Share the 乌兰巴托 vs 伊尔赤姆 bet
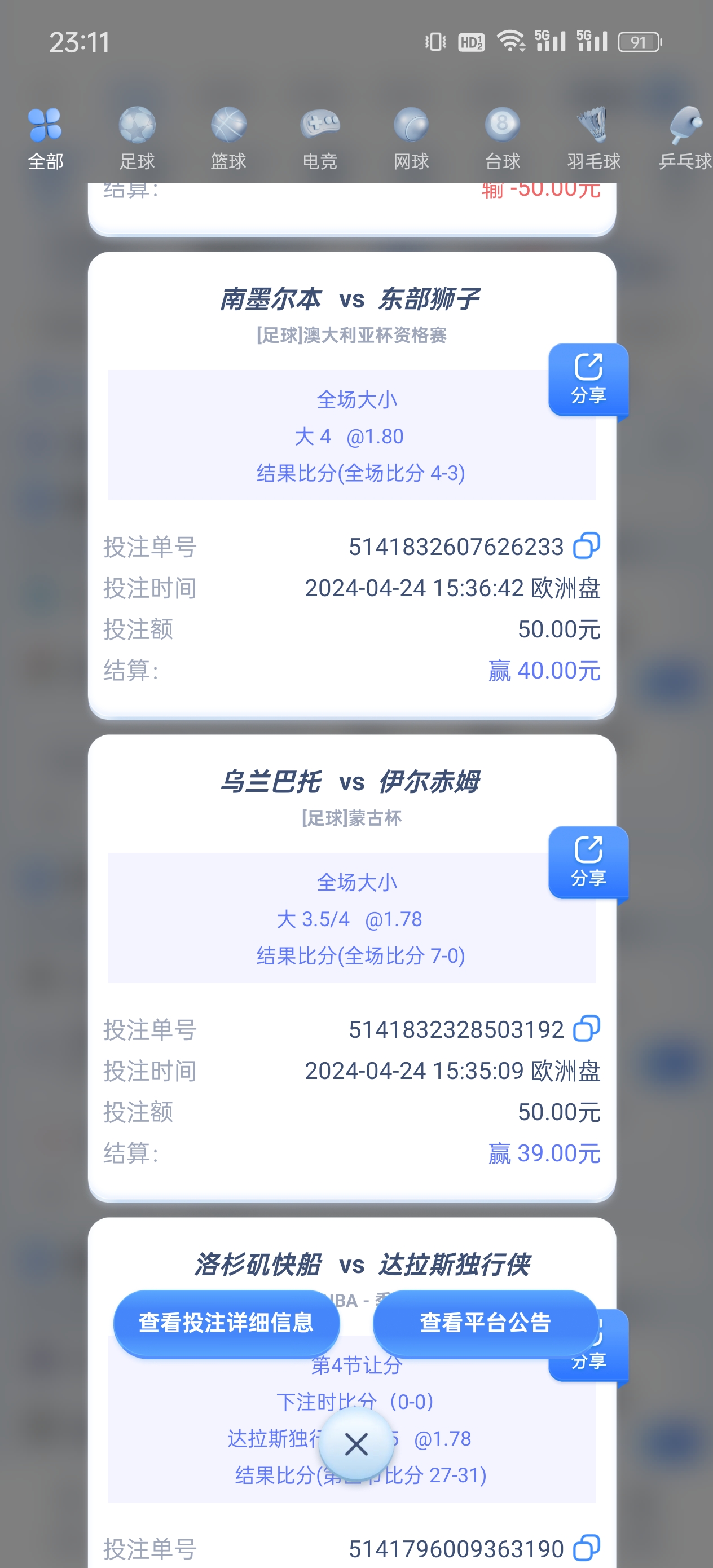Screen dimensions: 713x1568 coord(588,862)
